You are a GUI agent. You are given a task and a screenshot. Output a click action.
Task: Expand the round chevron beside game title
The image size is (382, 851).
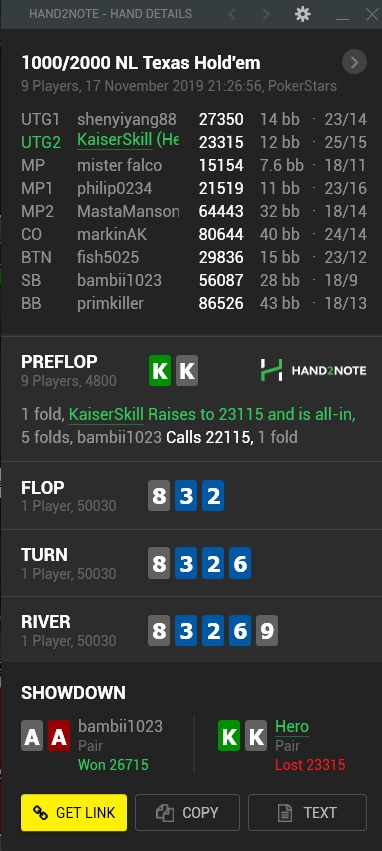coord(354,62)
